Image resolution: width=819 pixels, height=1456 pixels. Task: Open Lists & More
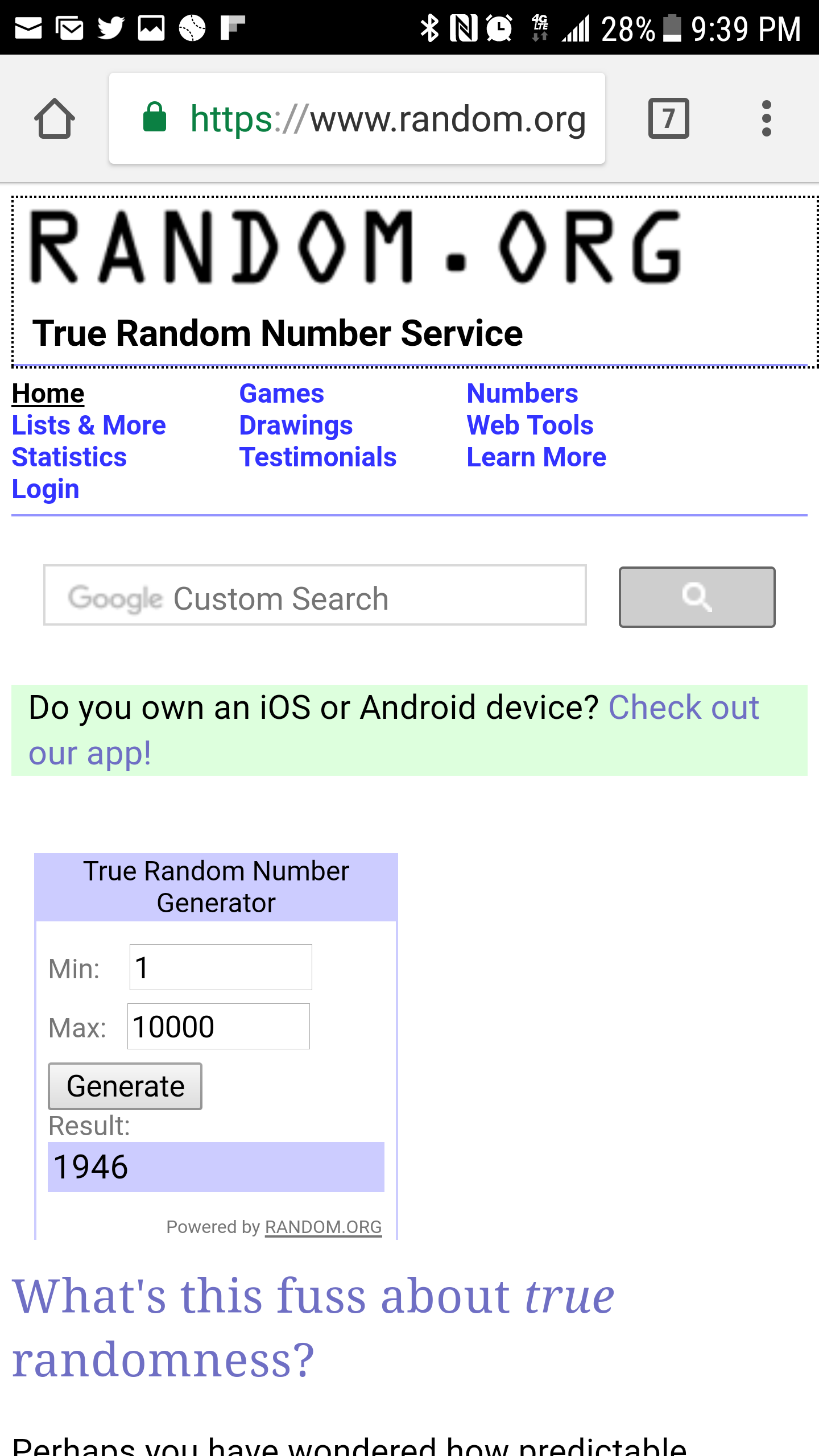tap(89, 425)
